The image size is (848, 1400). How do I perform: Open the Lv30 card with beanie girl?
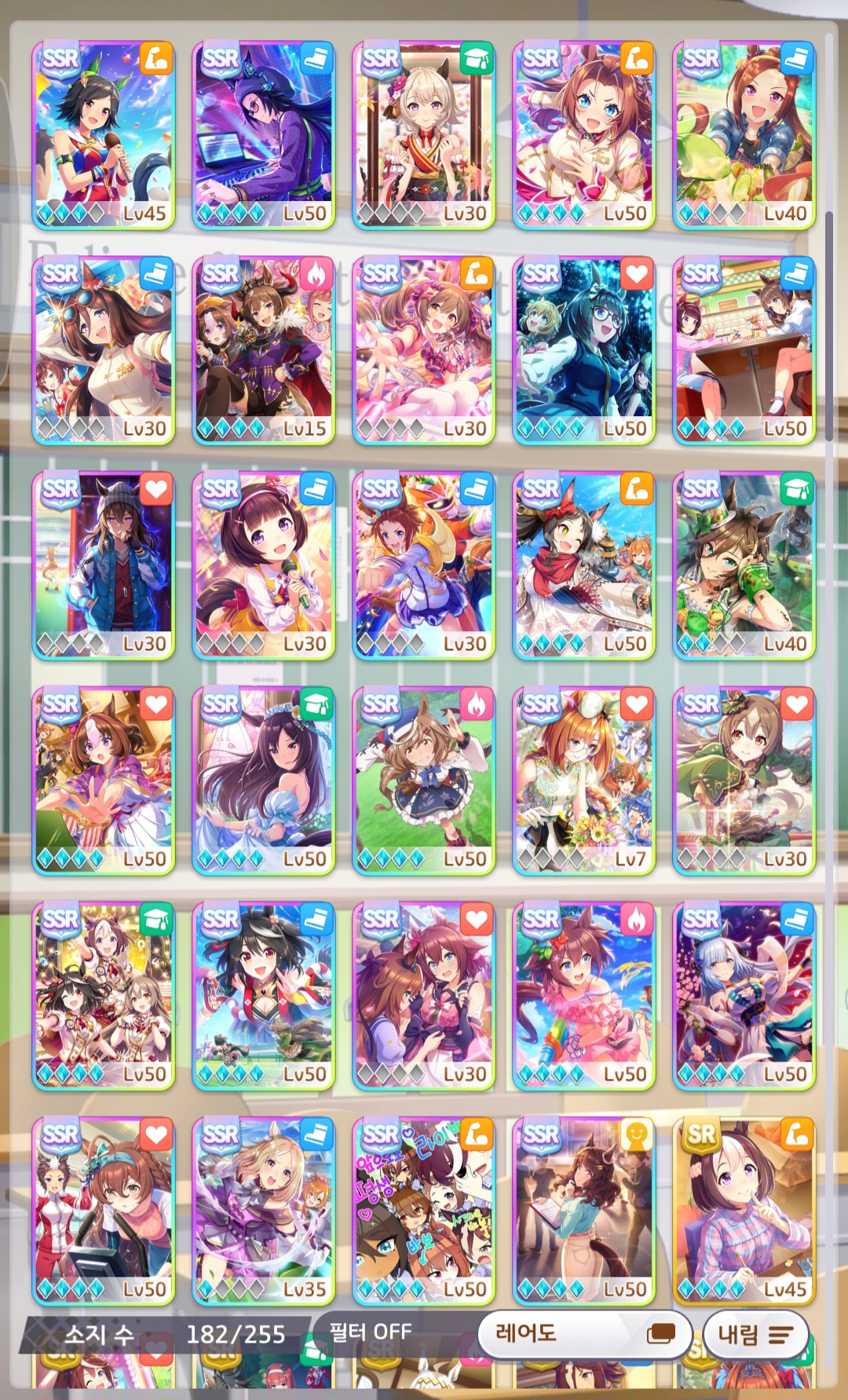pyautogui.click(x=103, y=565)
